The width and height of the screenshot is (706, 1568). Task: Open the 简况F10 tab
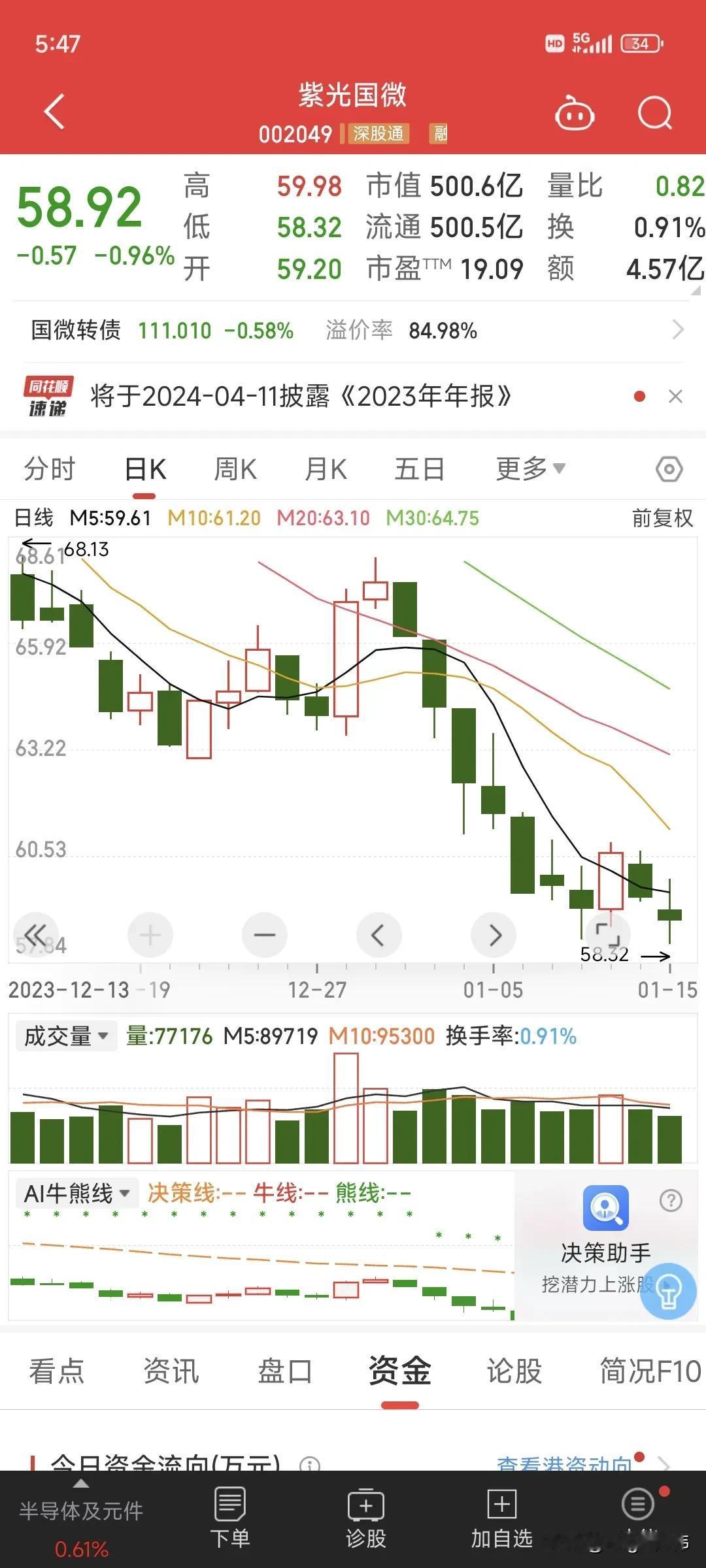(650, 1371)
